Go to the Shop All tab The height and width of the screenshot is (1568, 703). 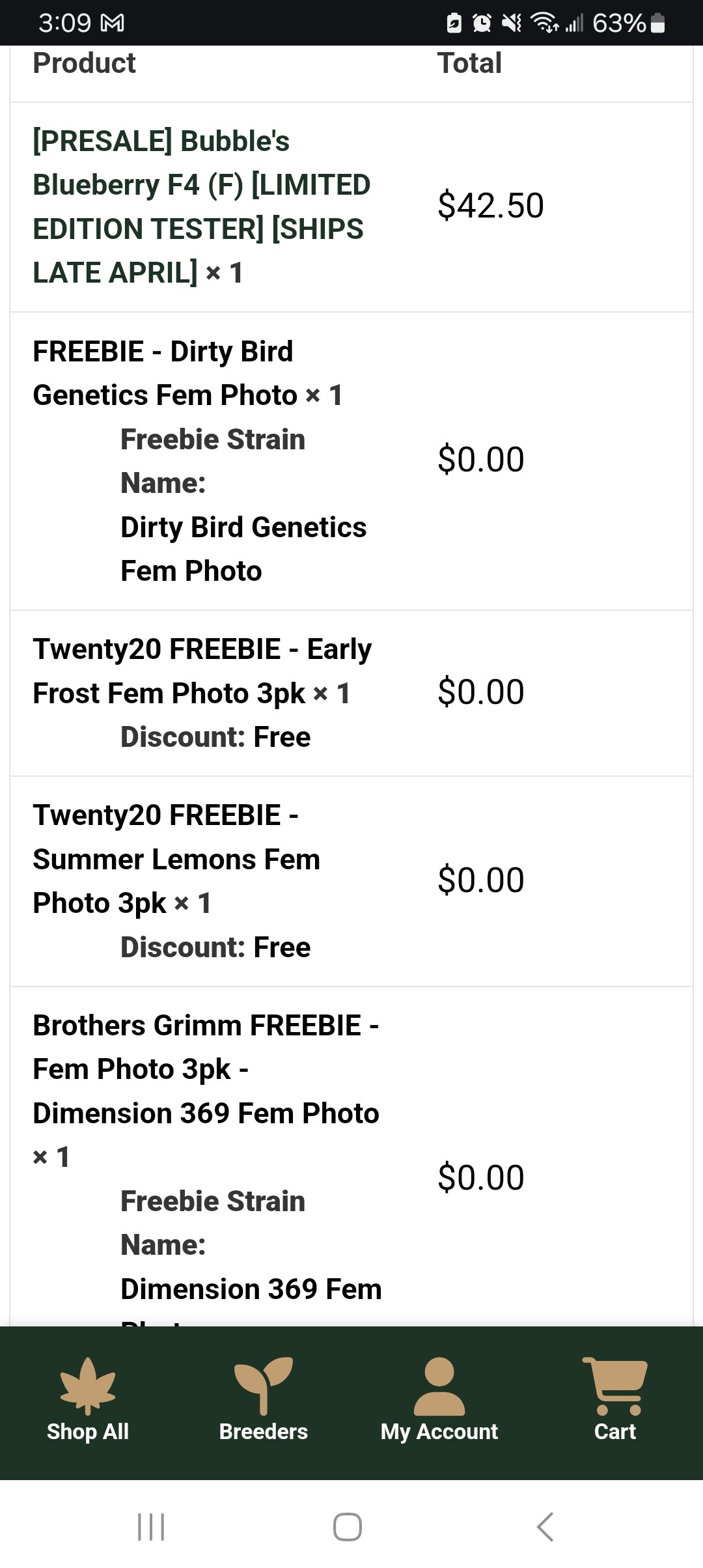tap(88, 1400)
